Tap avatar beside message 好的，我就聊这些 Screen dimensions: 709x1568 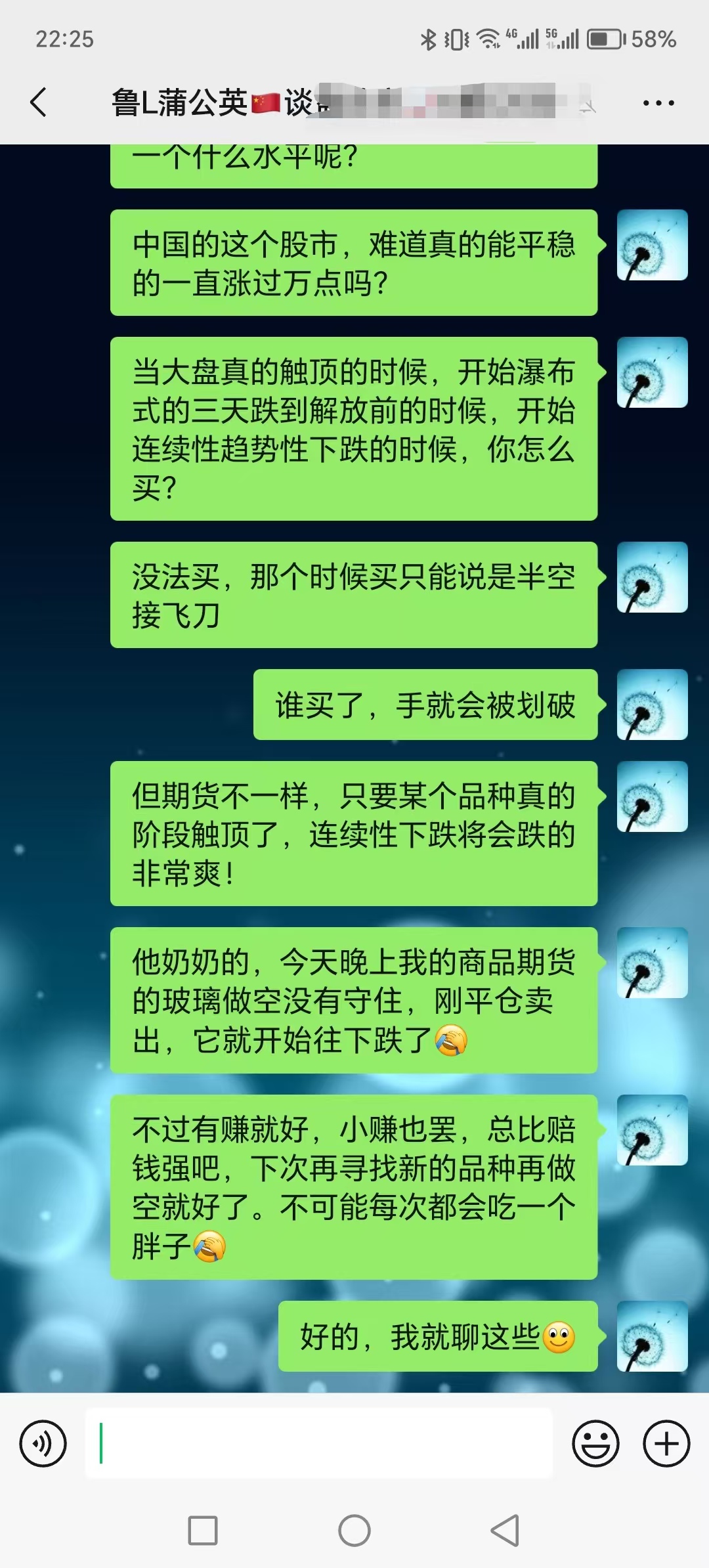point(652,1336)
